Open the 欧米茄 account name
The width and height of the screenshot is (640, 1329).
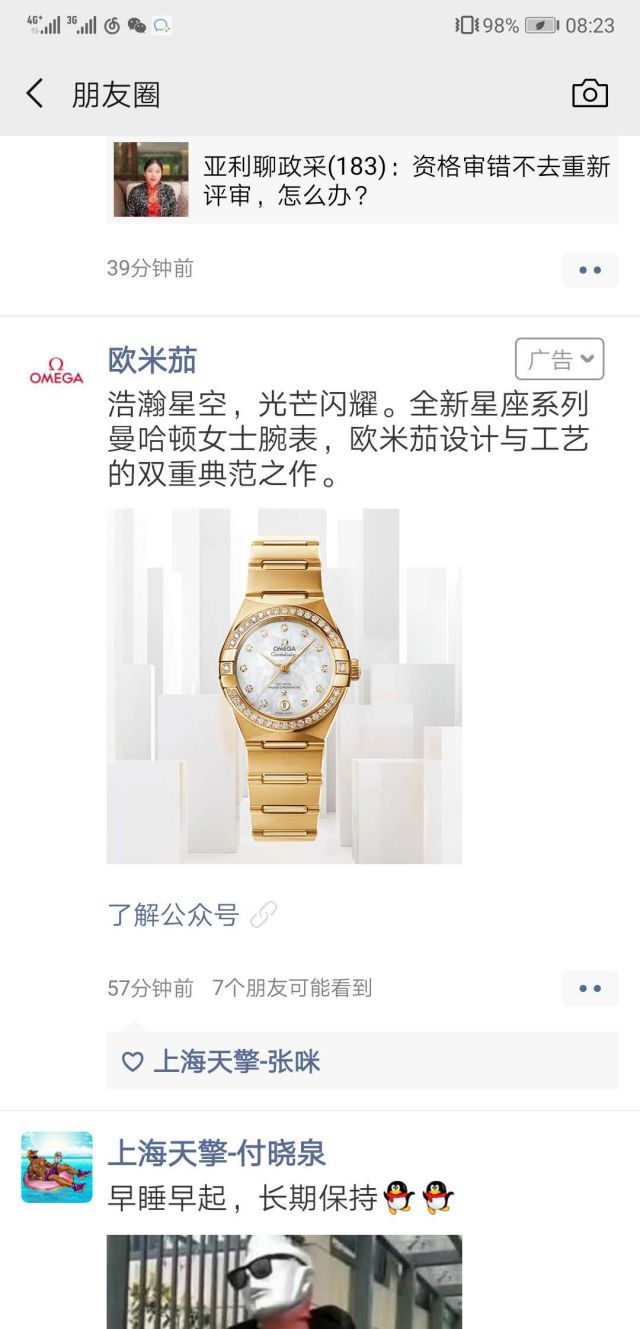(x=152, y=359)
